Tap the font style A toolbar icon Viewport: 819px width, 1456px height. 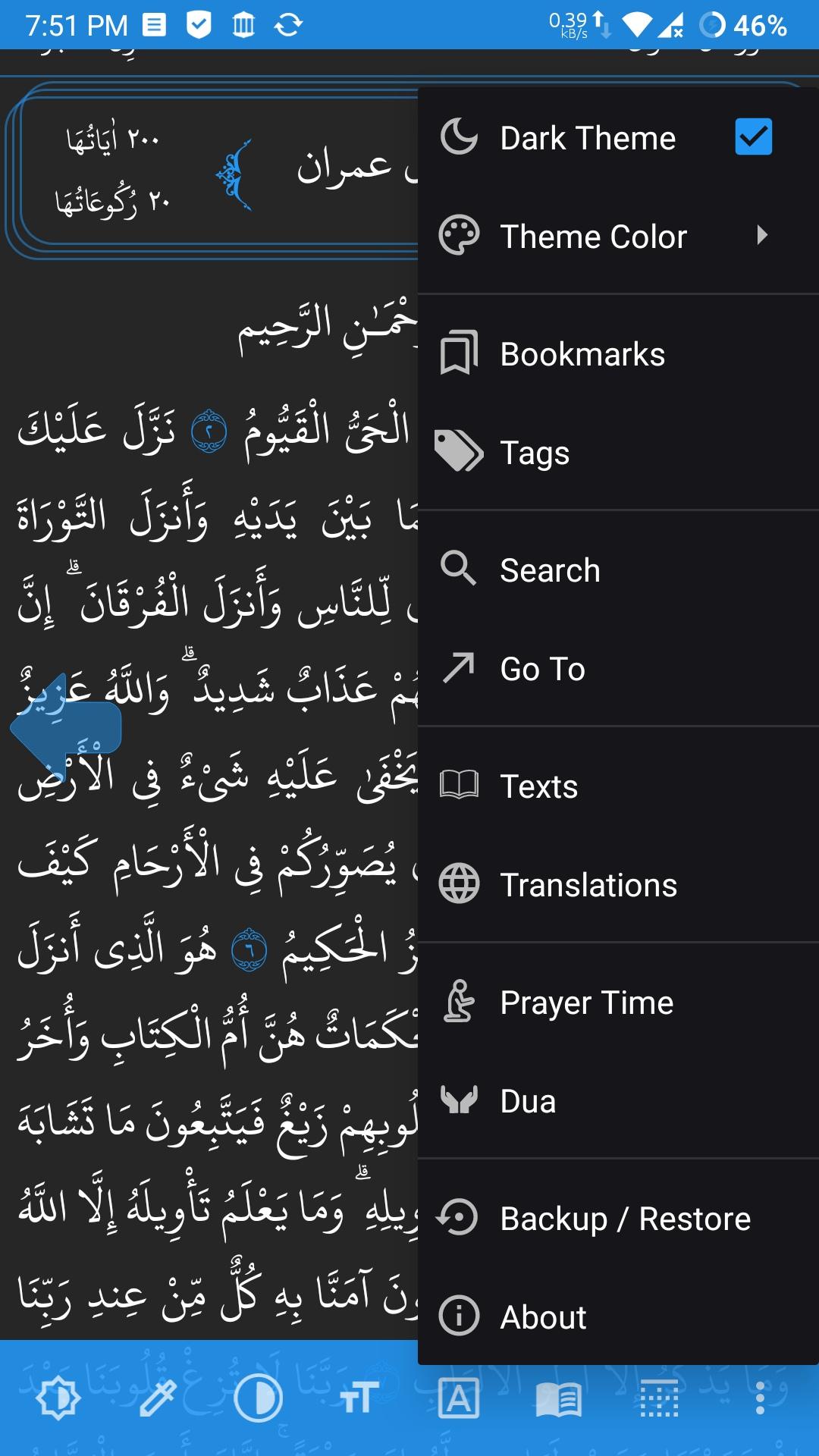(x=458, y=1398)
